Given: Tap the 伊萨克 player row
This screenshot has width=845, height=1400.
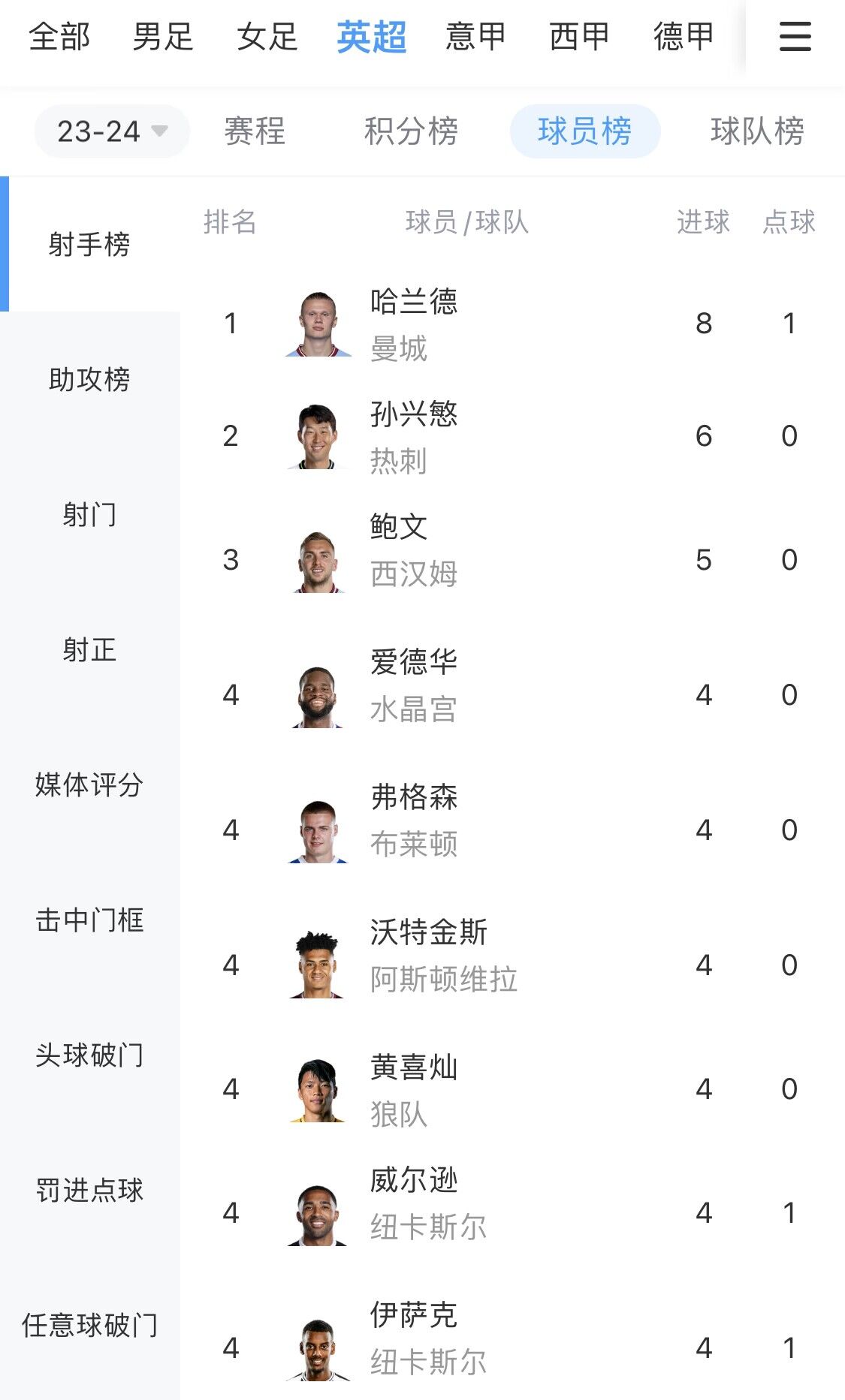Looking at the screenshot, I should coord(512,1348).
